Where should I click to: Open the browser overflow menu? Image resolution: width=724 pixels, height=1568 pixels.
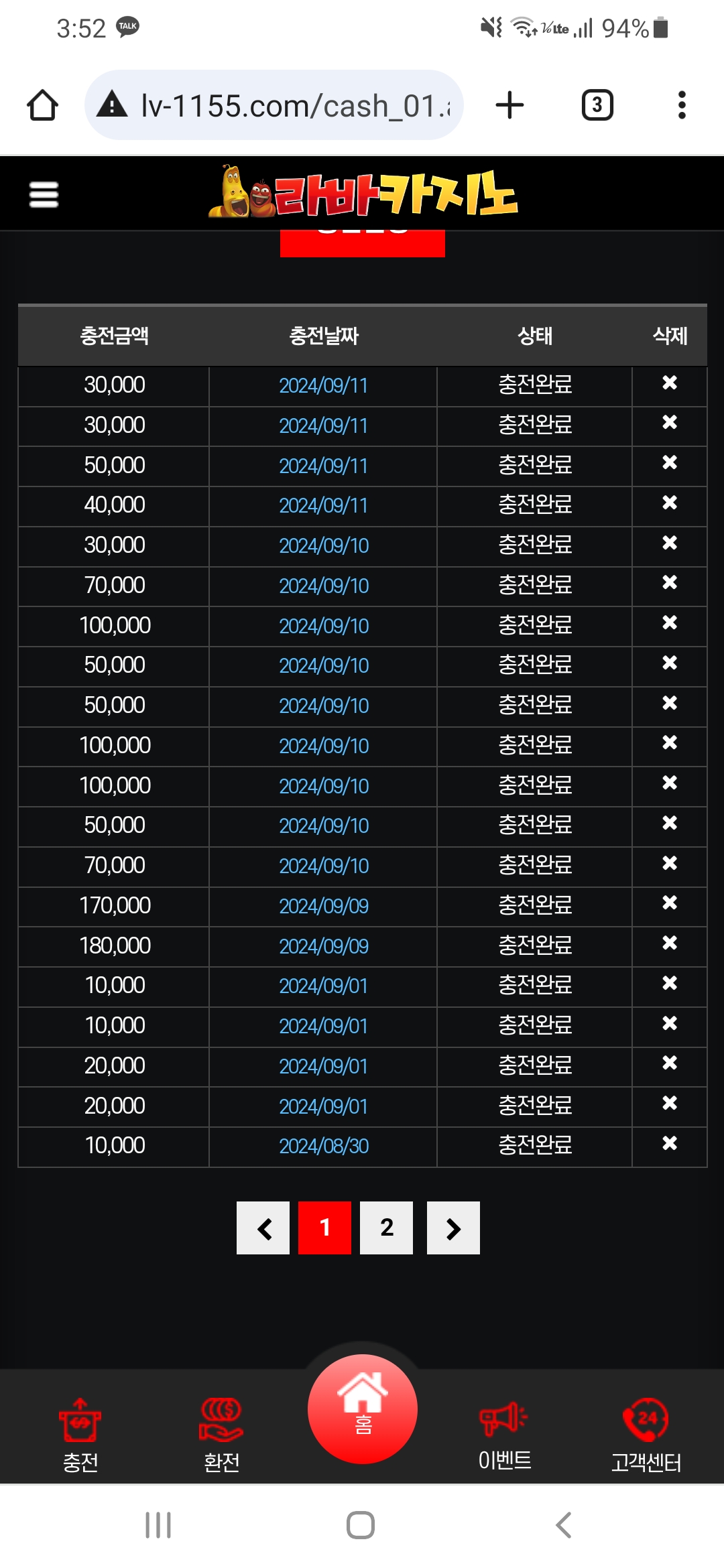click(682, 105)
